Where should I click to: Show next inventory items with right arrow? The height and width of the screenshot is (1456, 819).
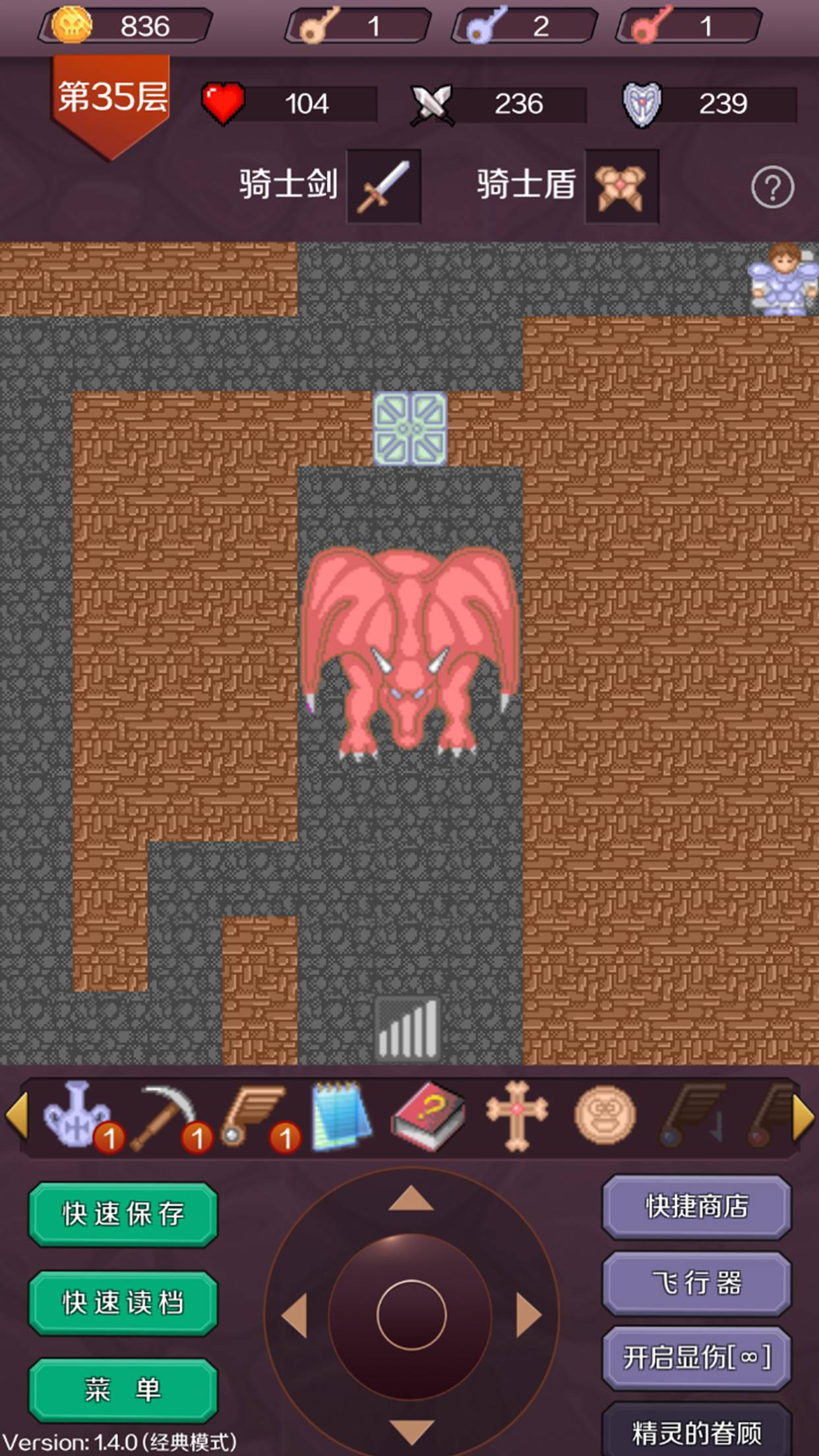pos(803,1116)
